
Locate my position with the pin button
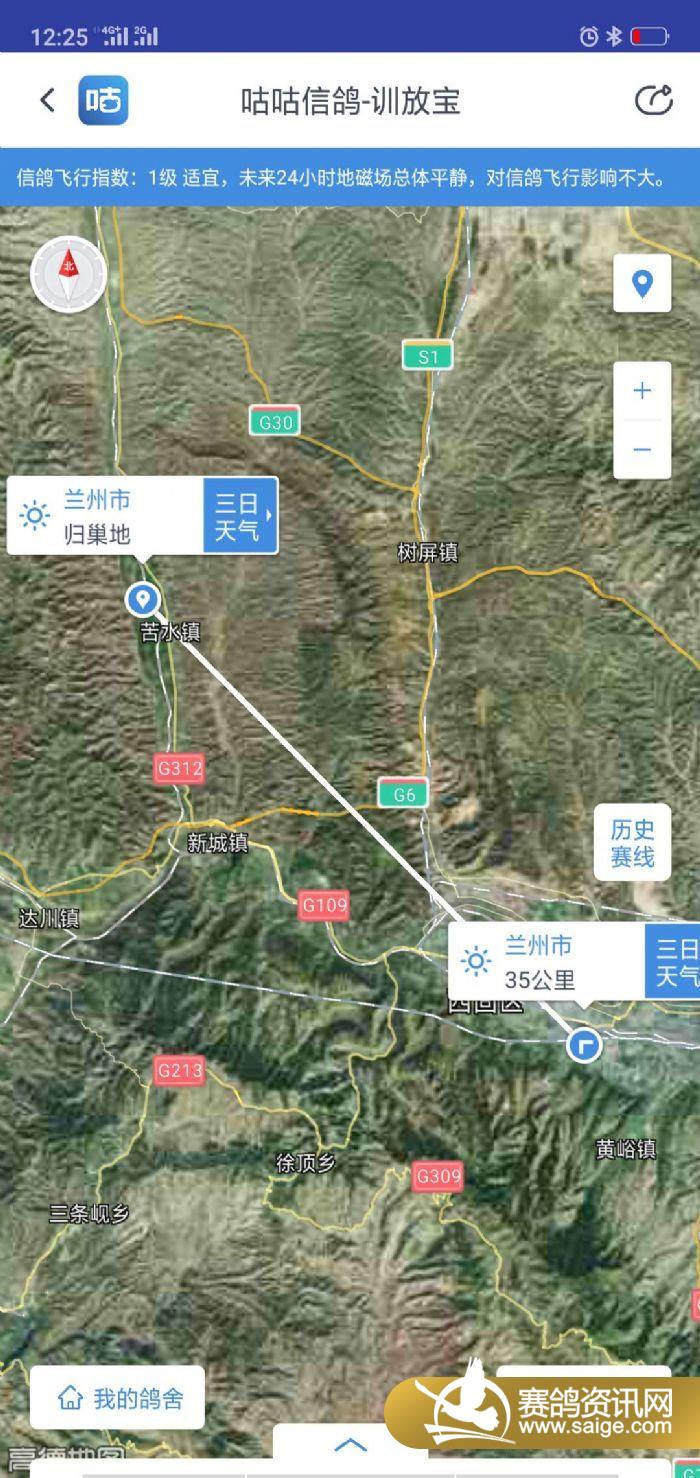click(642, 284)
